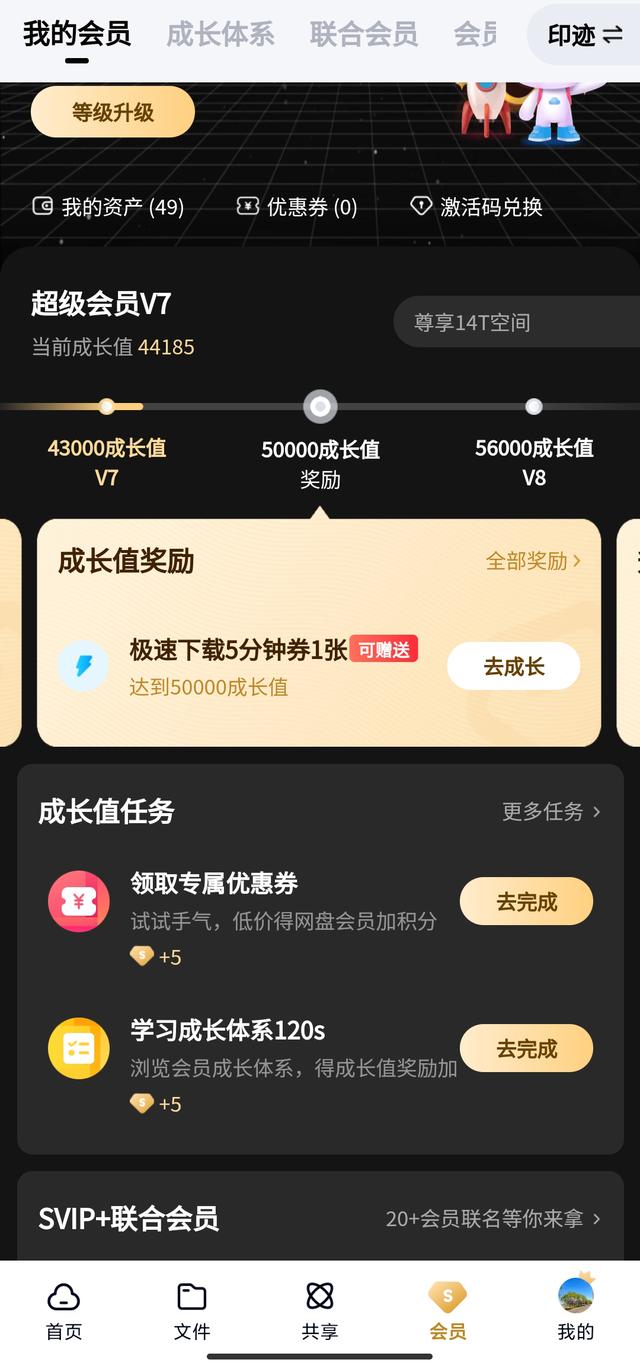Go to the 共享 tab
The height and width of the screenshot is (1369, 640).
point(320,1311)
